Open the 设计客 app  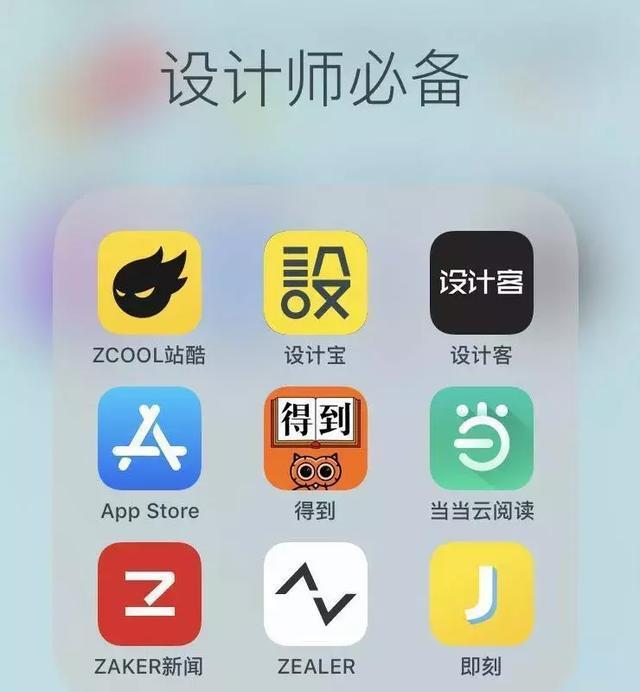pyautogui.click(x=481, y=282)
